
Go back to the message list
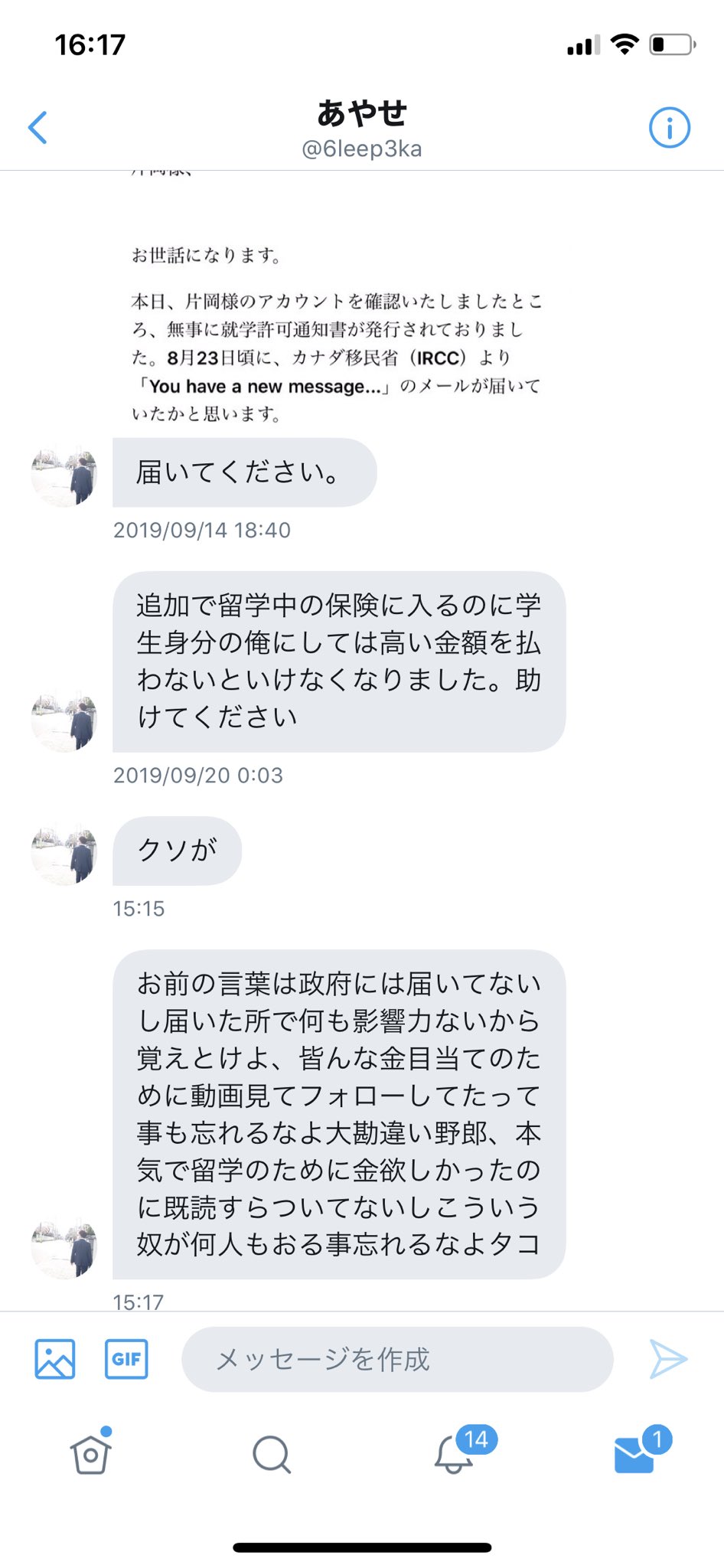38,127
